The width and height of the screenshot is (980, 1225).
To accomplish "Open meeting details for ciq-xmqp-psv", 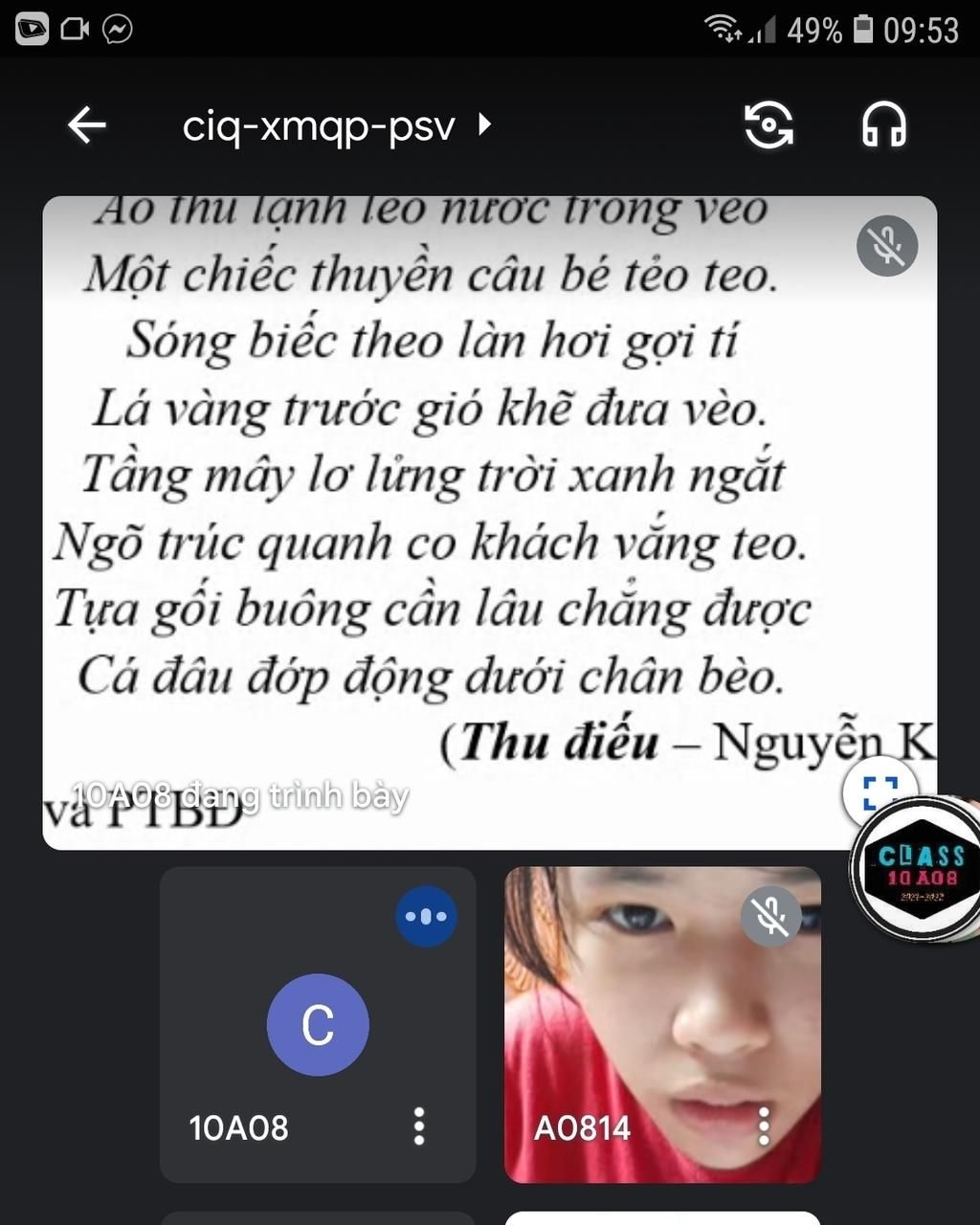I will (335, 125).
